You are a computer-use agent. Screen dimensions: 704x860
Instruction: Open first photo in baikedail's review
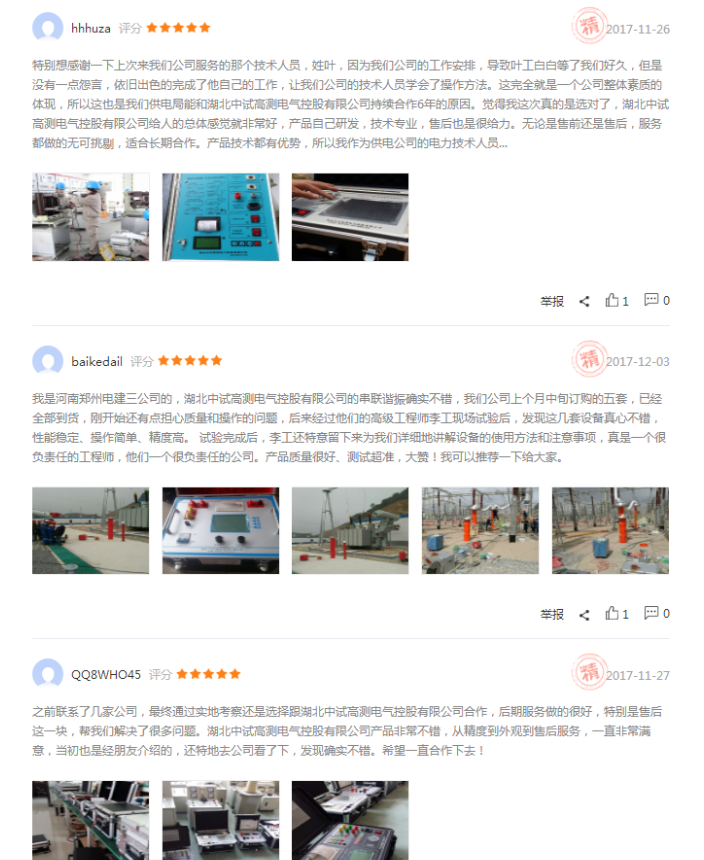[x=90, y=530]
